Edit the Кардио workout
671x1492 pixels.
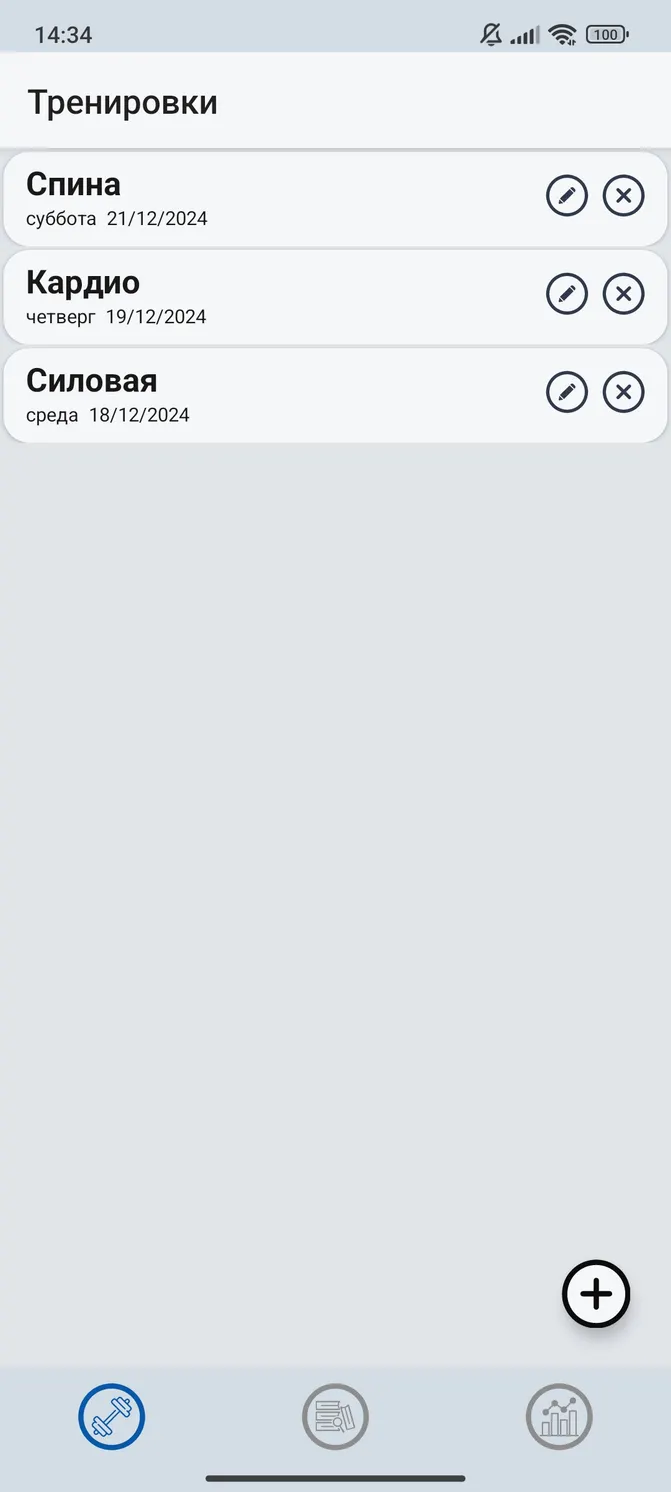[x=567, y=294]
